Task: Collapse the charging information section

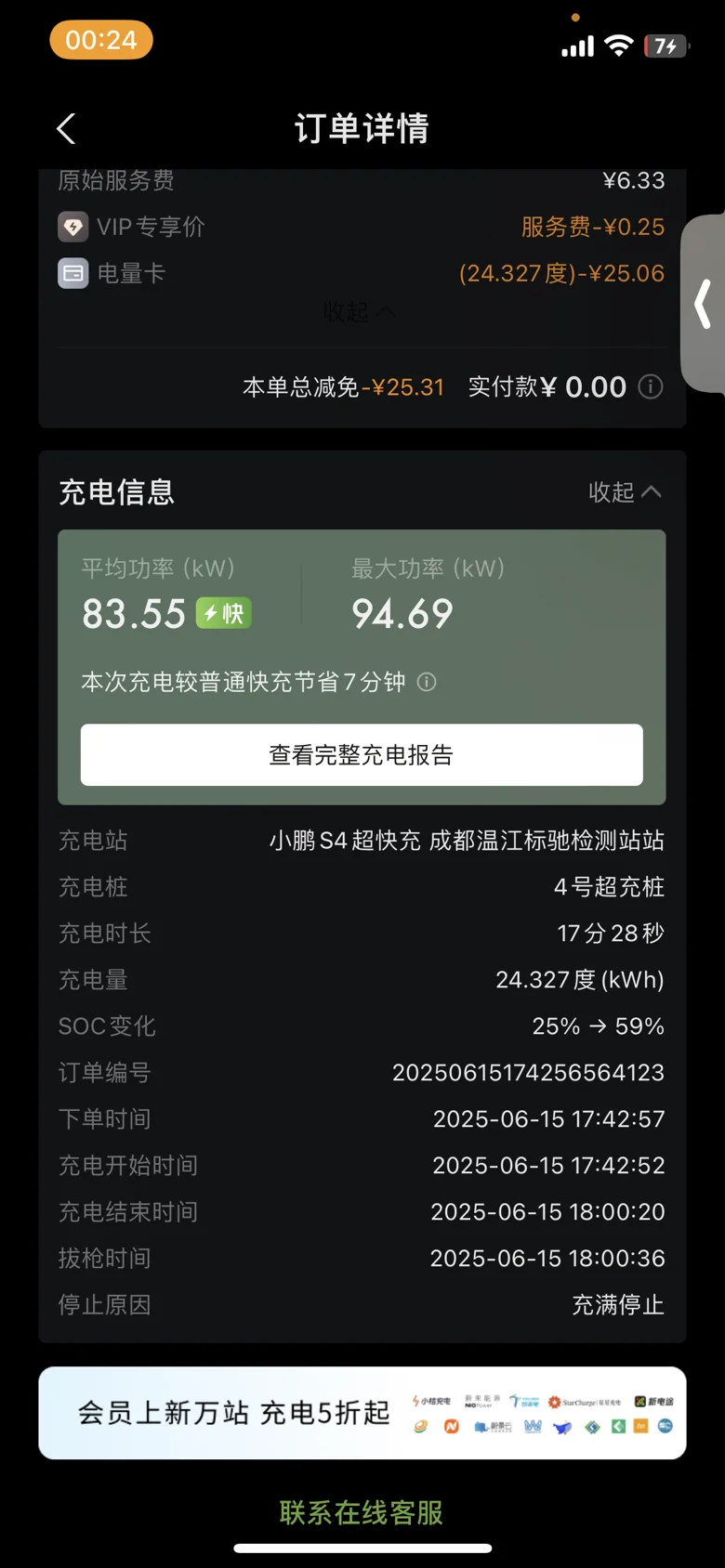Action: coord(625,491)
